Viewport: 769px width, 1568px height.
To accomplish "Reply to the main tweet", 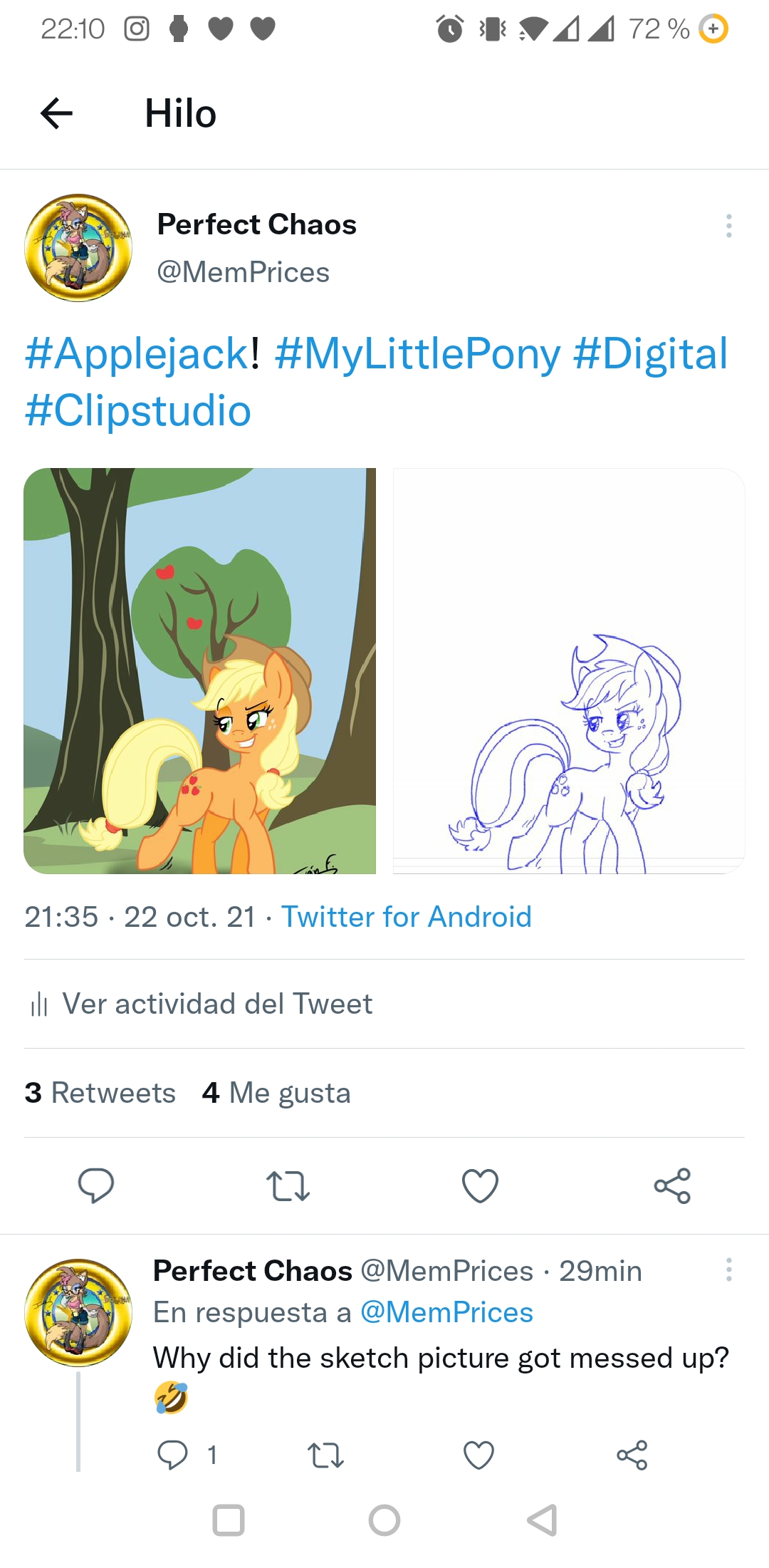I will (95, 1185).
